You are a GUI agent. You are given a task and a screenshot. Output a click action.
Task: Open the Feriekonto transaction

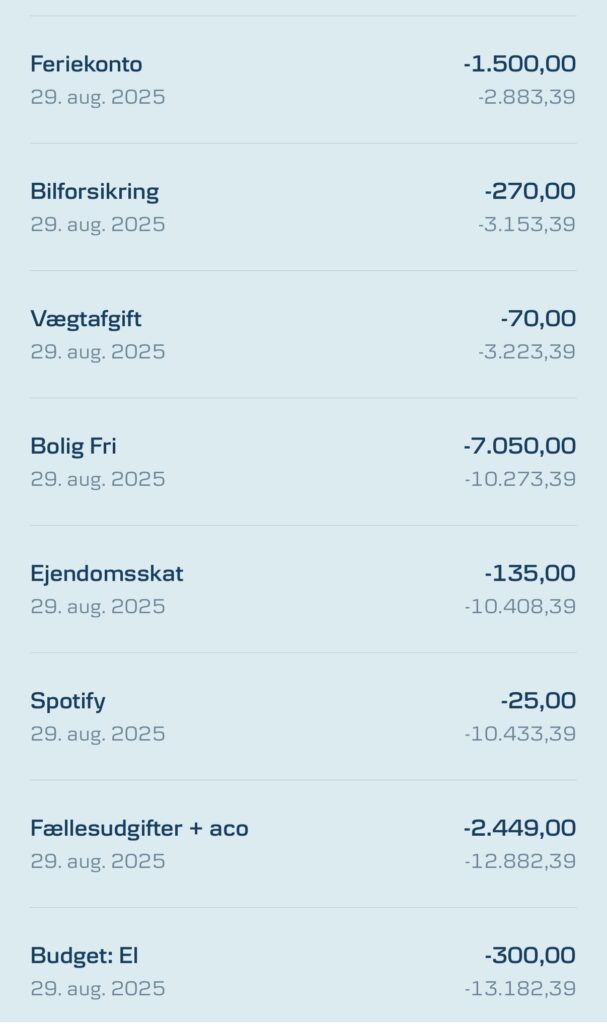tap(303, 80)
